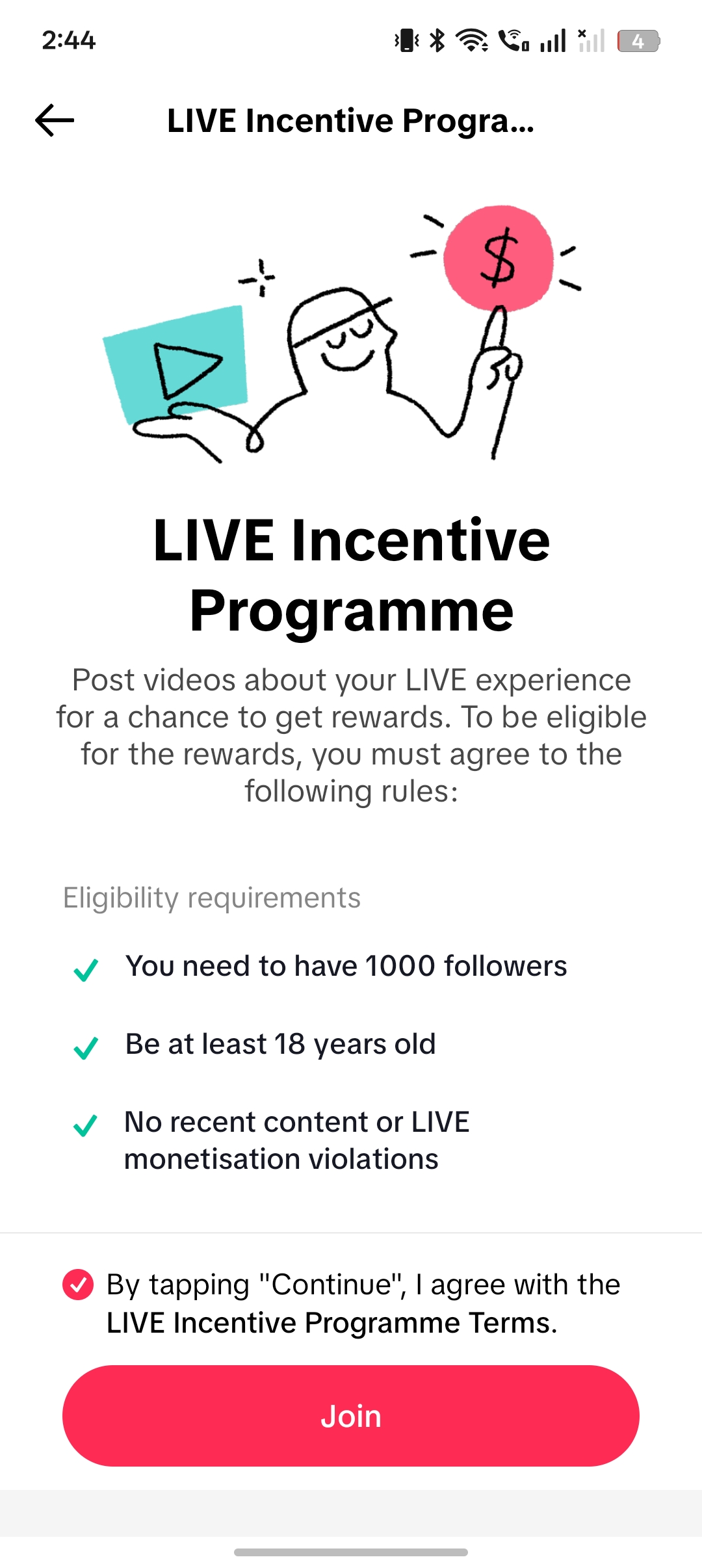Go back using the top-left arrow
The image size is (702, 1568).
coord(55,120)
